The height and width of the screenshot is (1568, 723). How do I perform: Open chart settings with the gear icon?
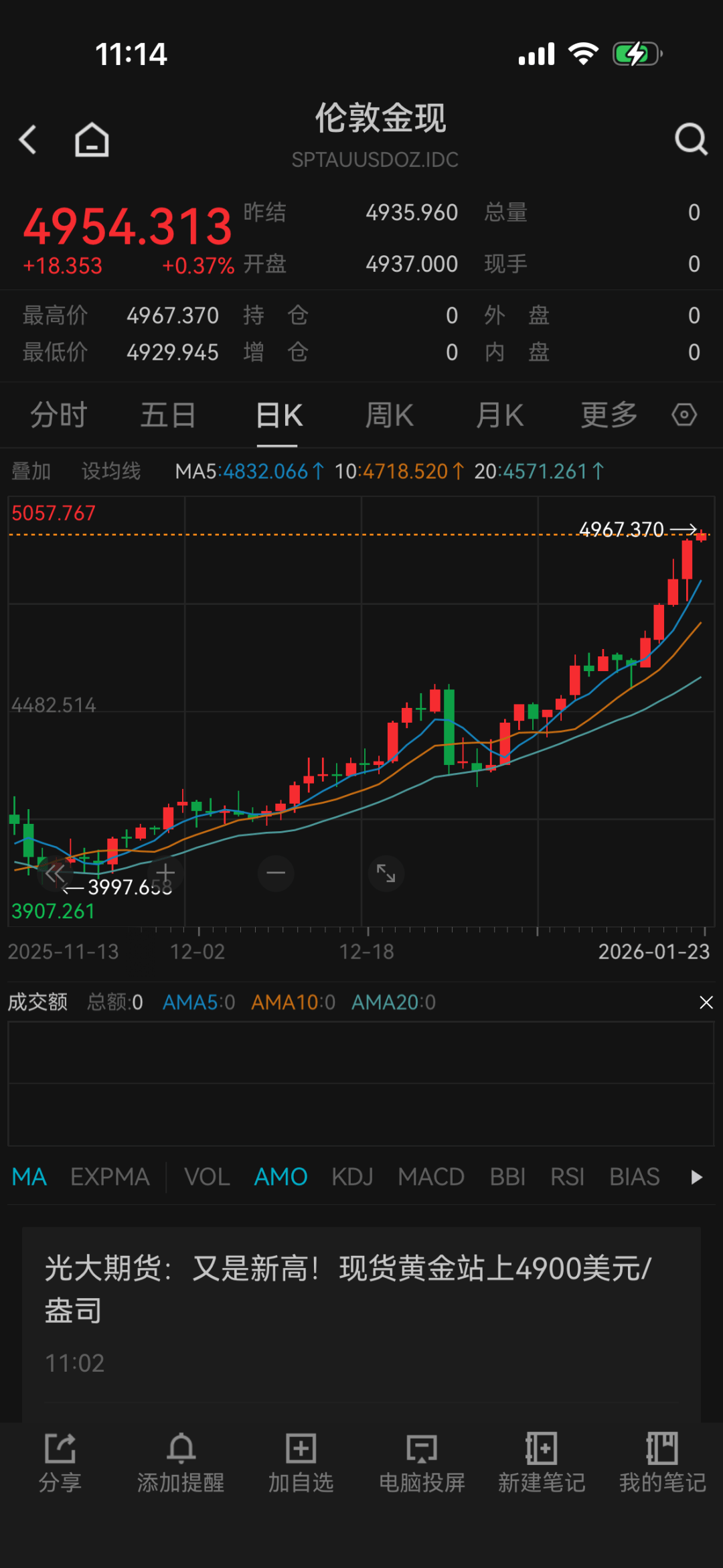(684, 415)
